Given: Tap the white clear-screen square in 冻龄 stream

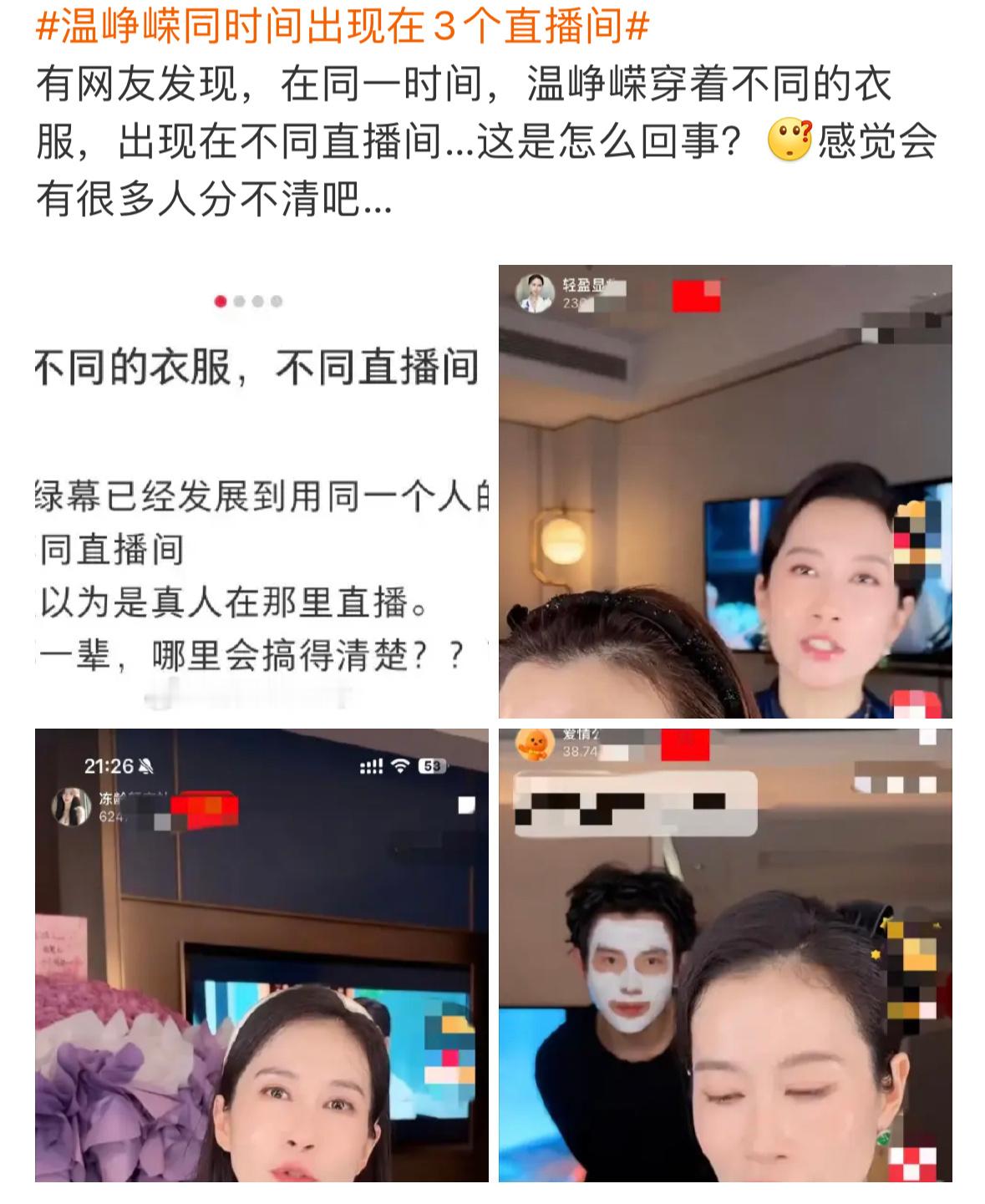Looking at the screenshot, I should click(466, 805).
